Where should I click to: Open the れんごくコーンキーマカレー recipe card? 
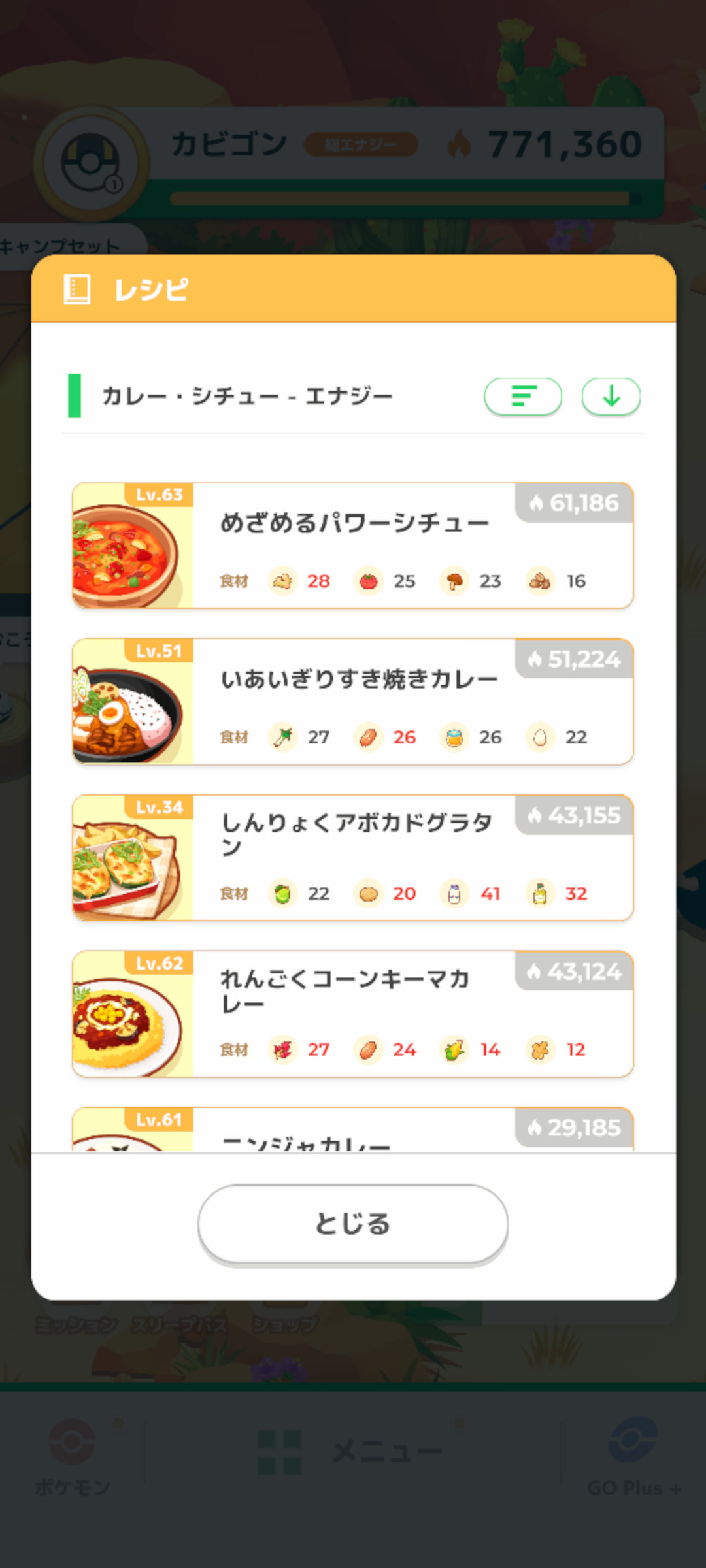tap(353, 1014)
